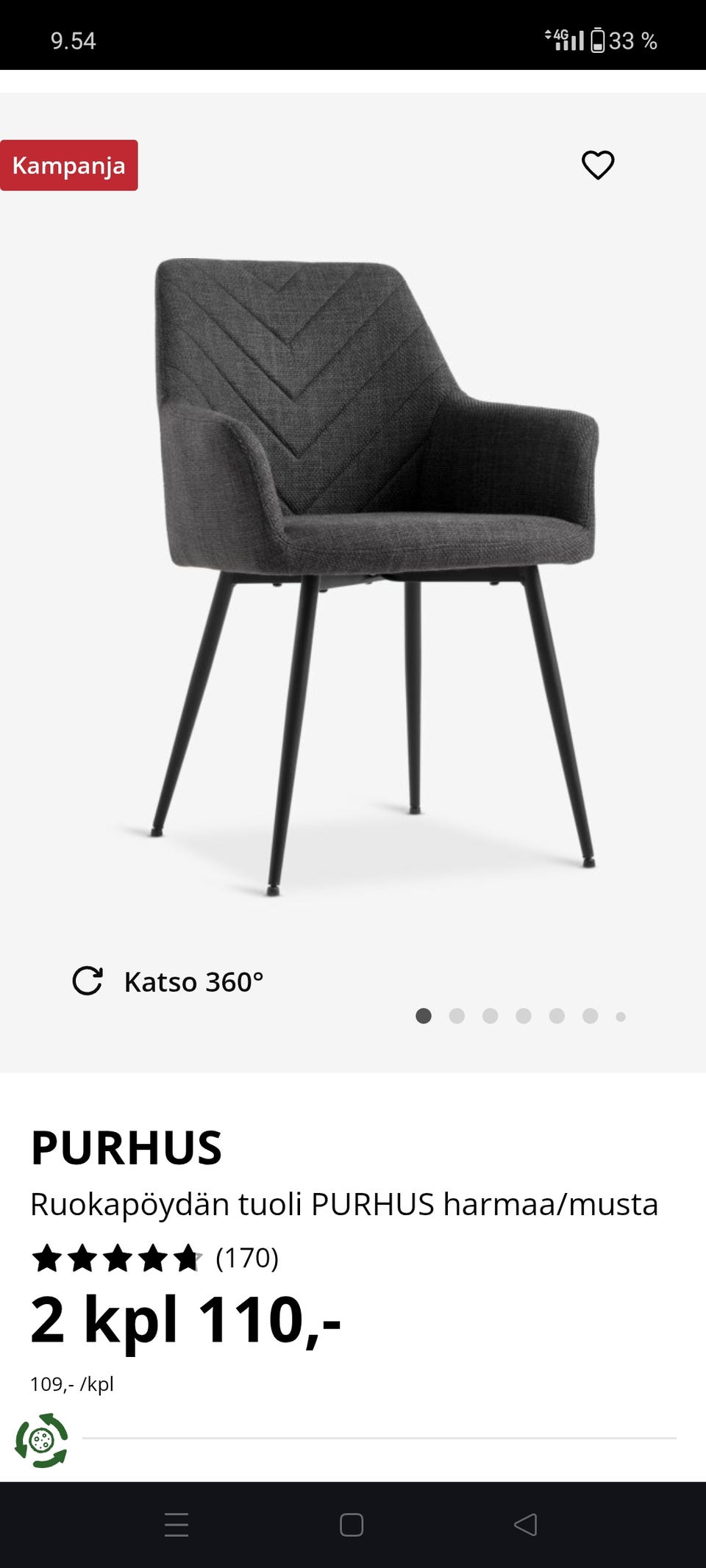Jump to the second image dot

(457, 1016)
